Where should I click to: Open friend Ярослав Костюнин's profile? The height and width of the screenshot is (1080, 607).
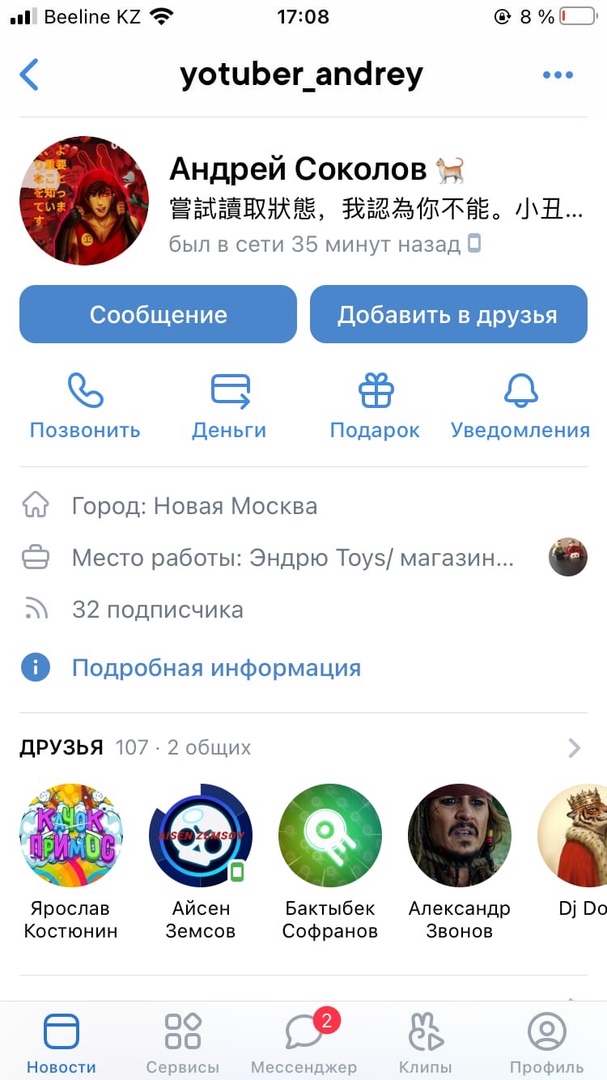click(x=71, y=835)
